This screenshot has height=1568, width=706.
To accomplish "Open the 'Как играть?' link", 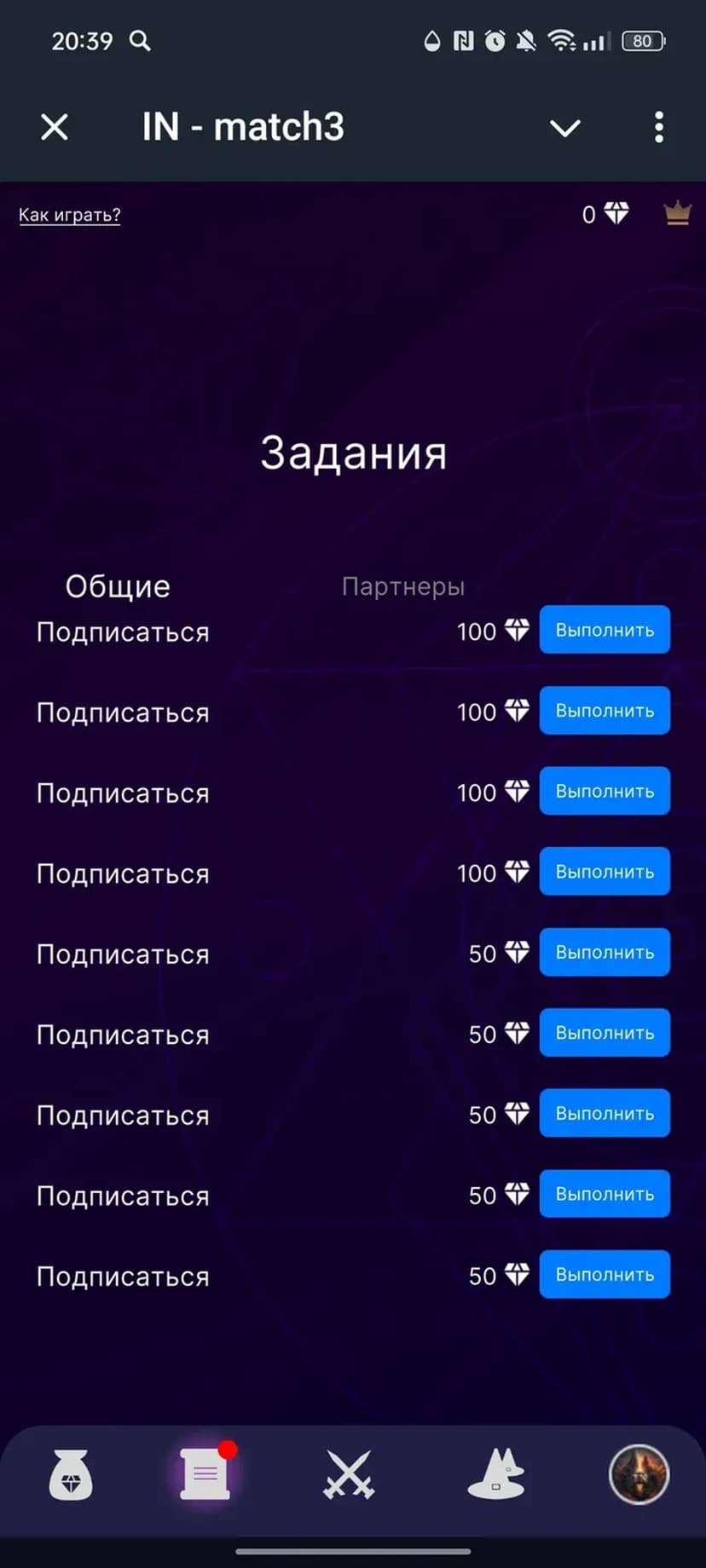I will click(70, 215).
